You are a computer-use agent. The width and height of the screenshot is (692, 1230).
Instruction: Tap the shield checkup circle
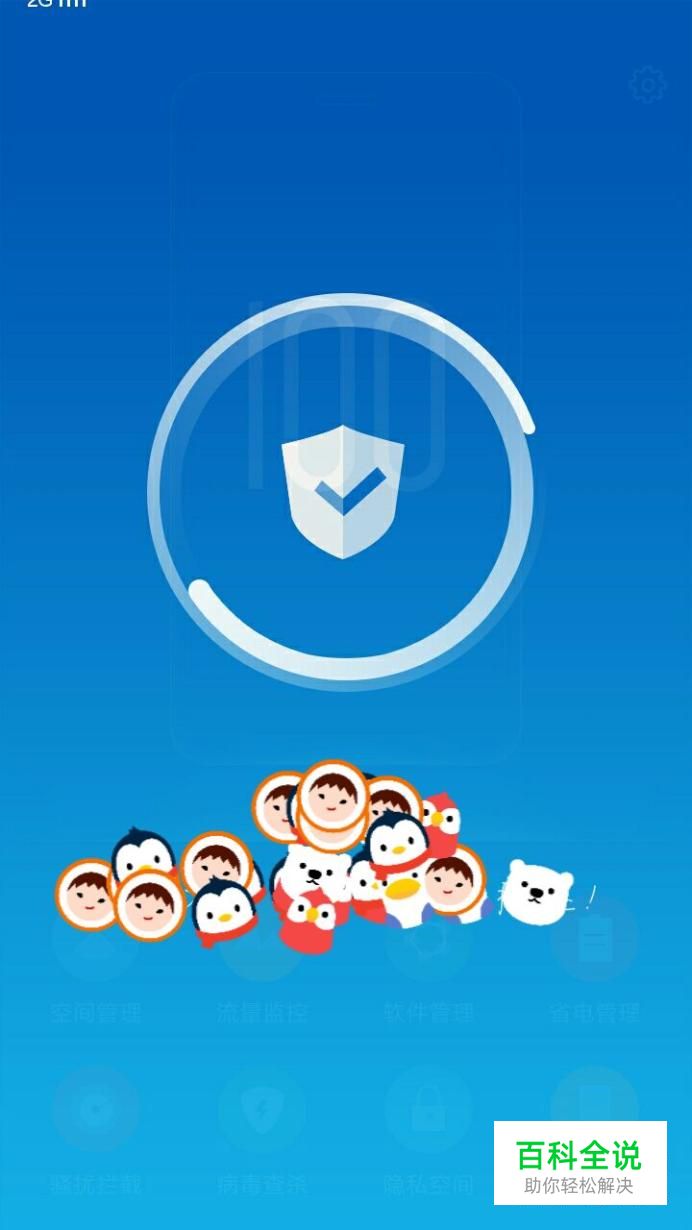(343, 490)
